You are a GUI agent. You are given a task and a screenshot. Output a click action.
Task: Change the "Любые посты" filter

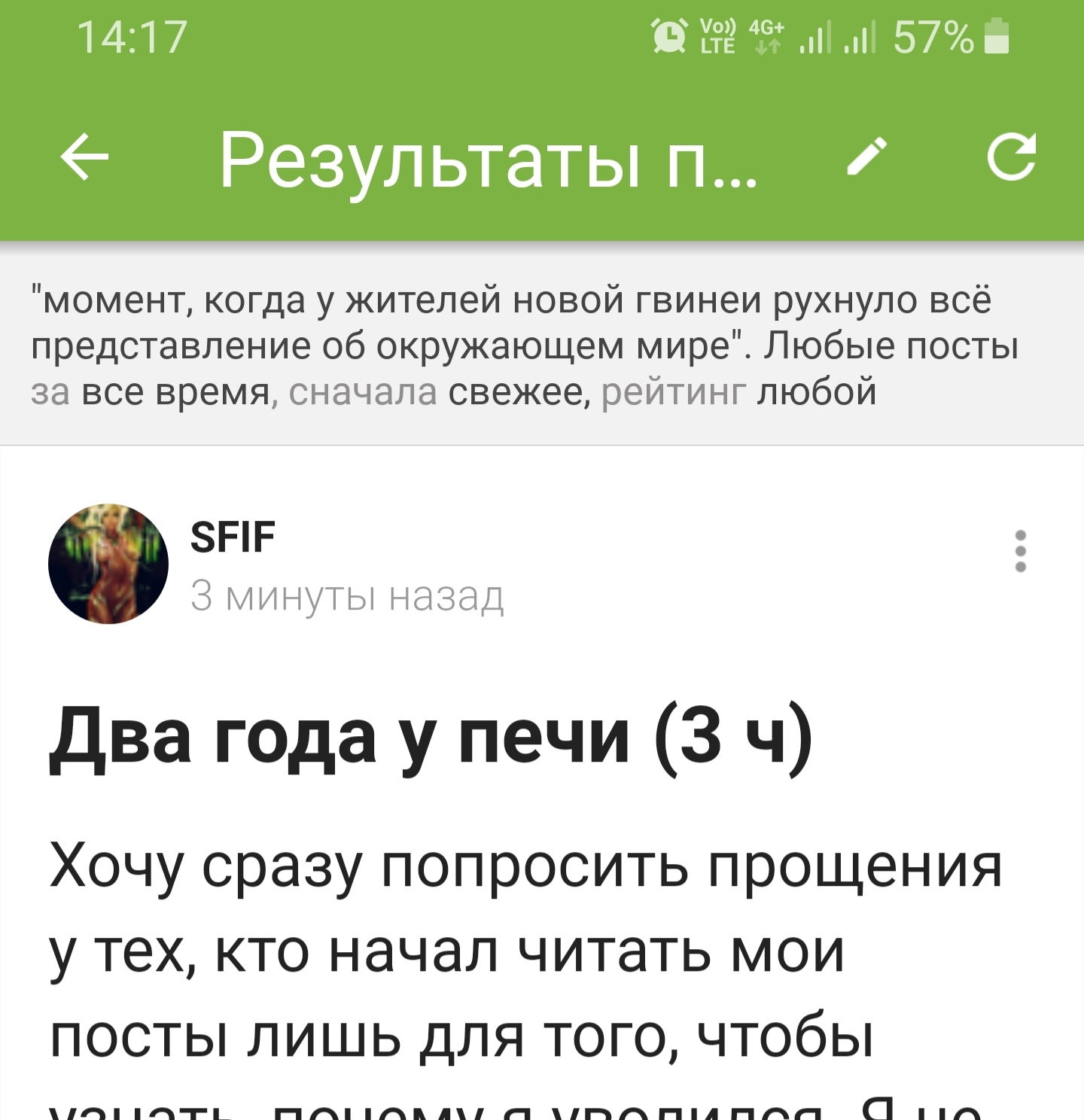pyautogui.click(x=891, y=346)
